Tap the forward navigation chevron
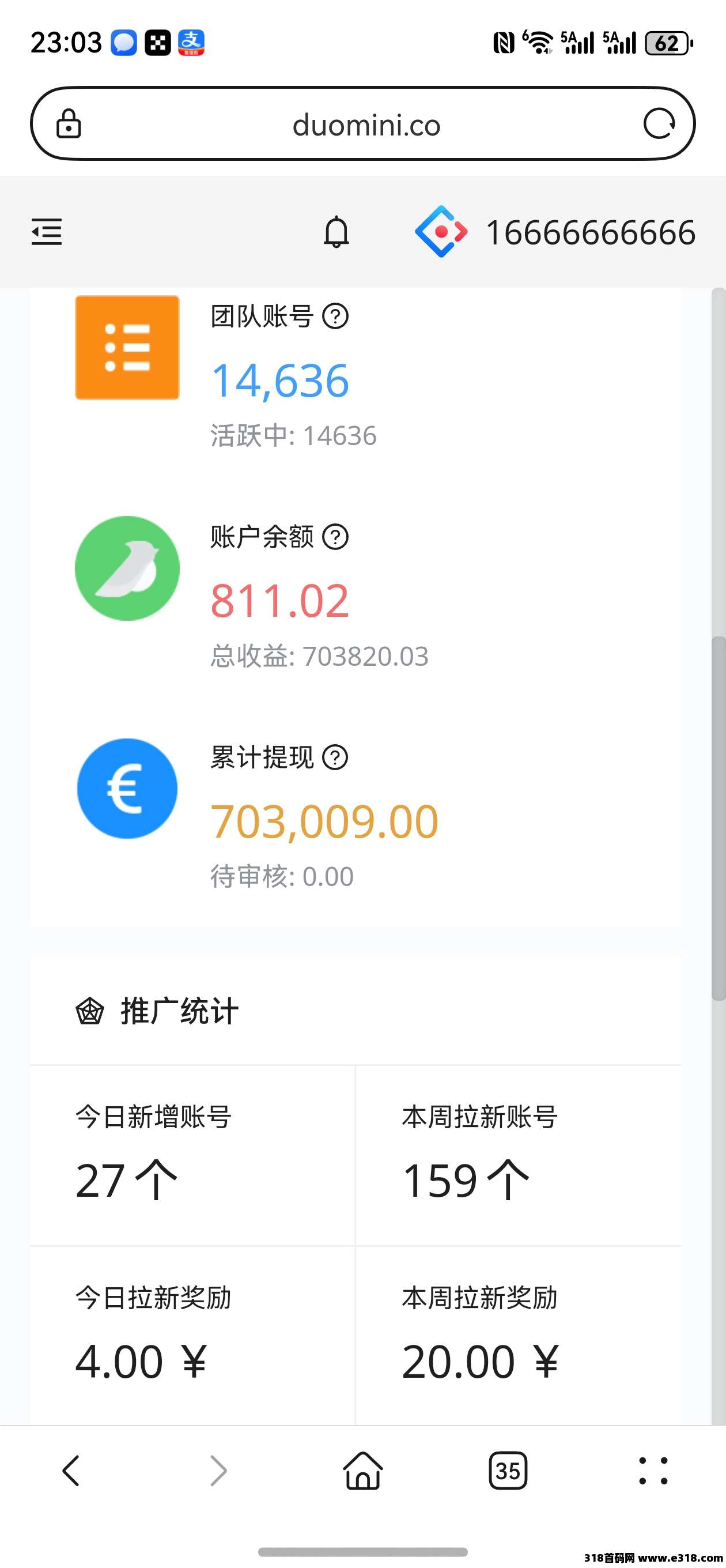 pos(218,1472)
